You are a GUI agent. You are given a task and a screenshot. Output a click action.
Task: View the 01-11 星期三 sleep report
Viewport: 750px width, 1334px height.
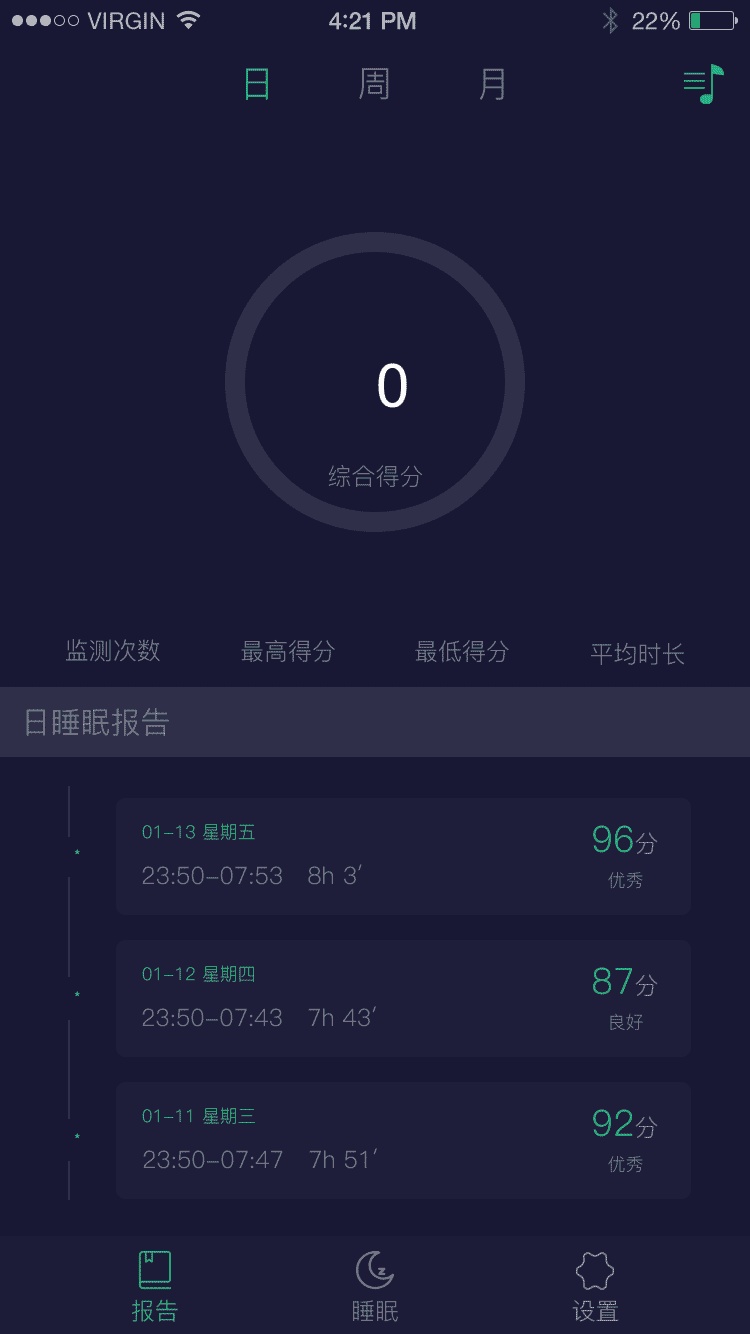403,1140
